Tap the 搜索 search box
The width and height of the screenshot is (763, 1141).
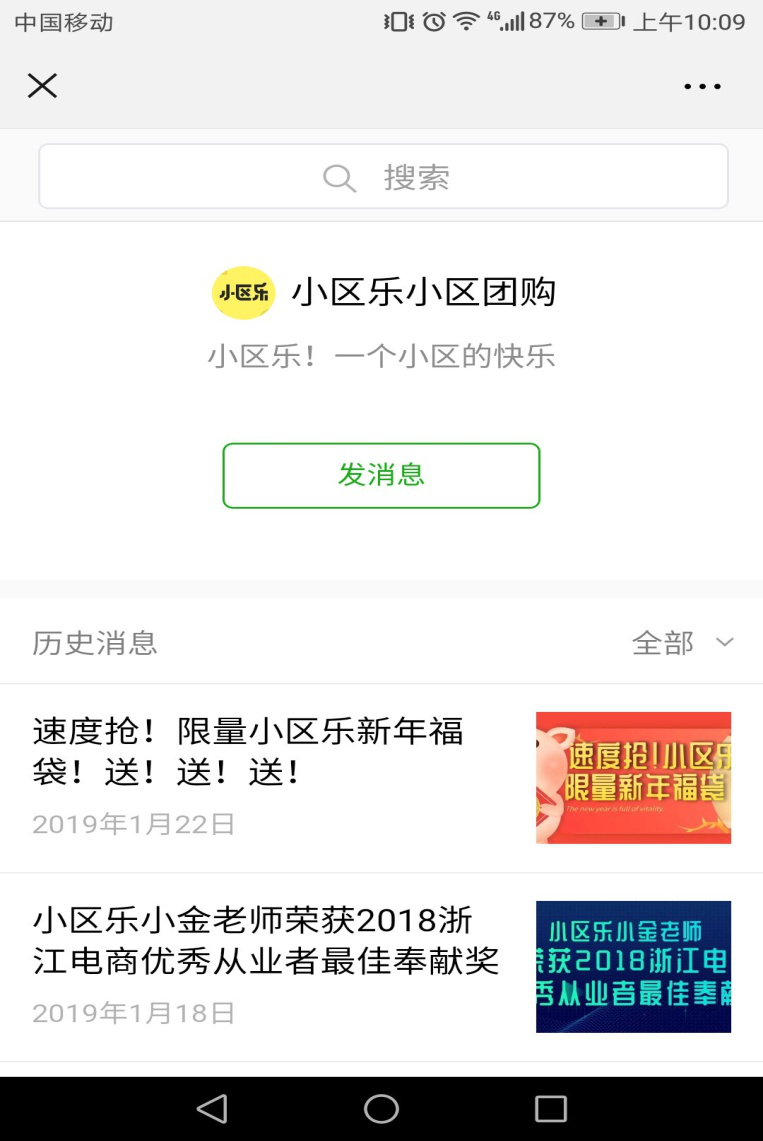point(383,177)
